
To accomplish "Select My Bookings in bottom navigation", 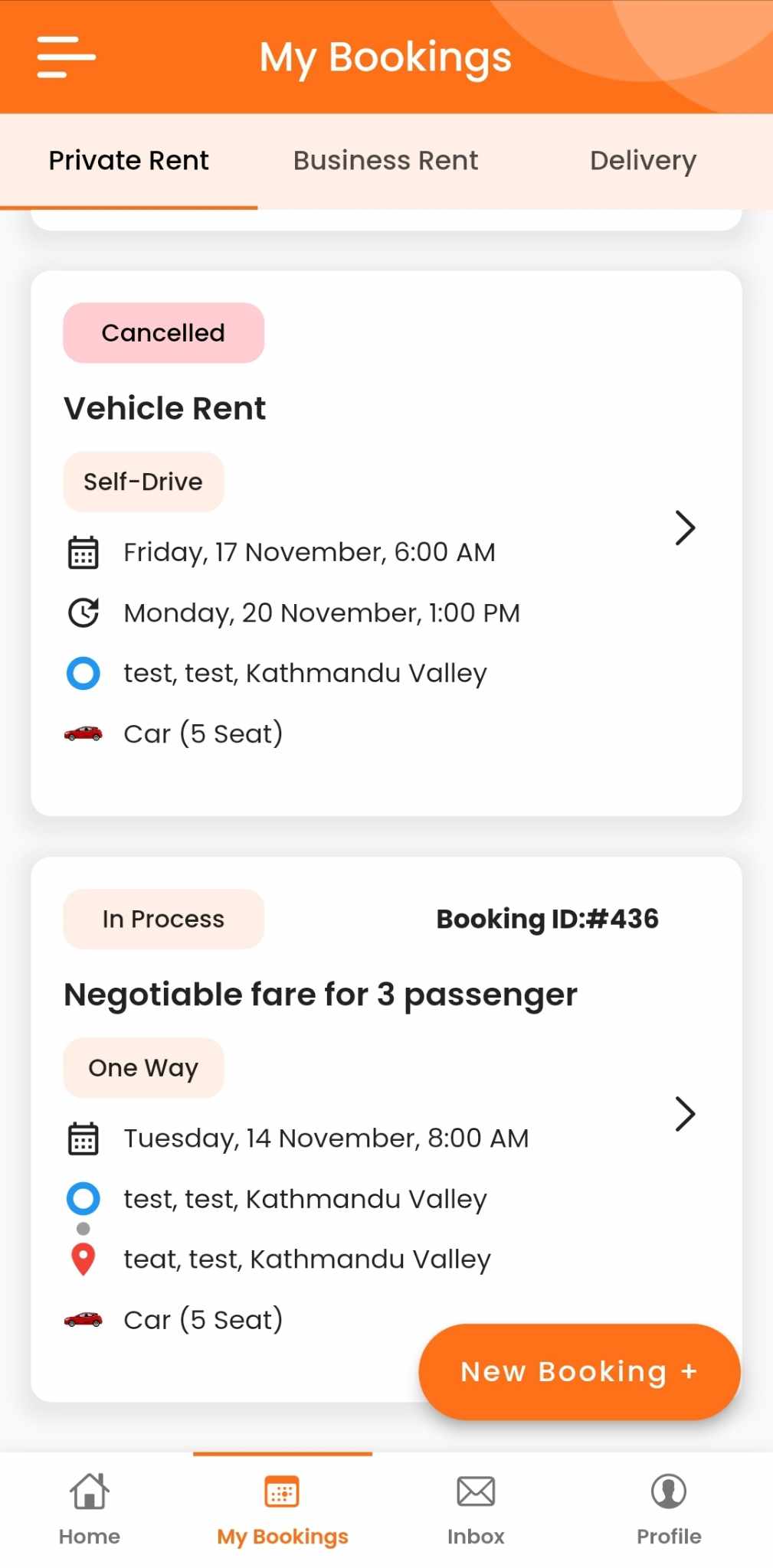I will click(283, 1509).
